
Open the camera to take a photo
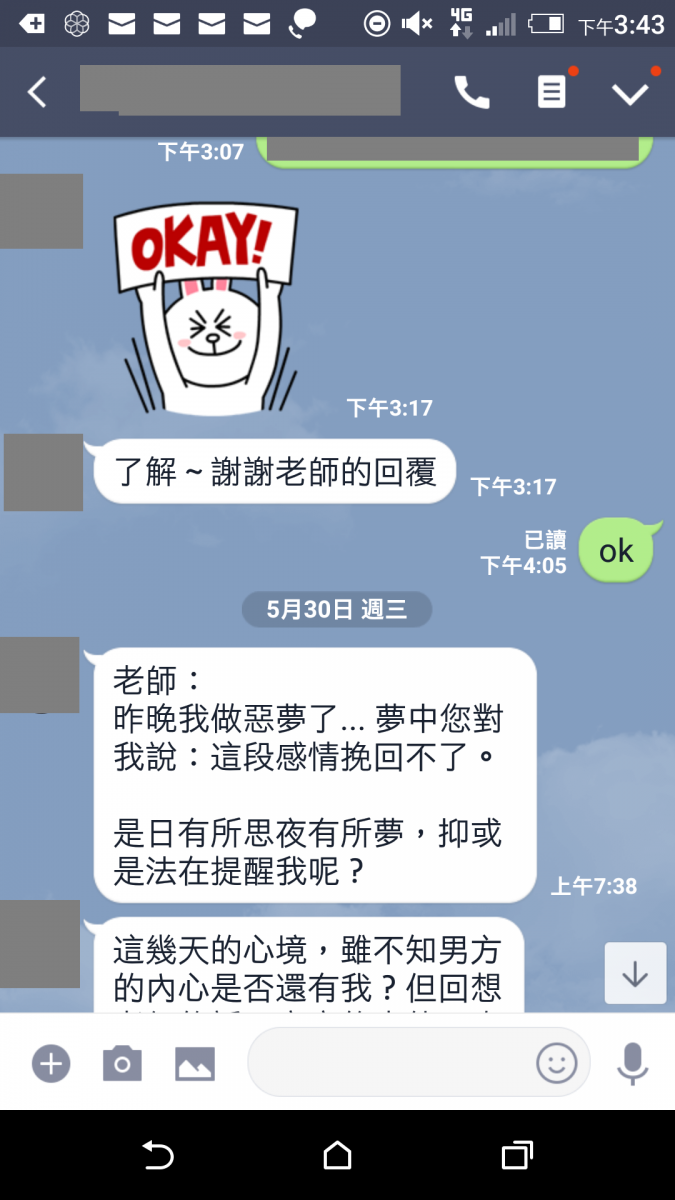(122, 1062)
